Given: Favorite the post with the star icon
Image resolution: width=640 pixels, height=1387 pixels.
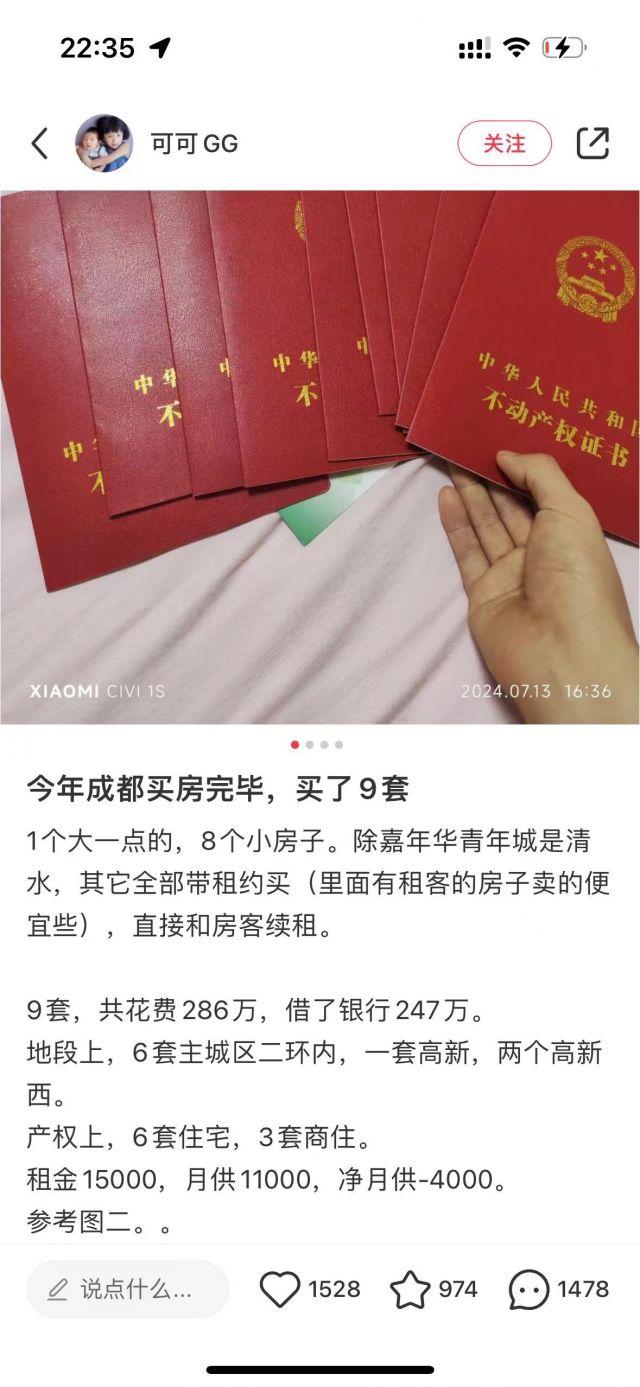Looking at the screenshot, I should pos(410,1290).
